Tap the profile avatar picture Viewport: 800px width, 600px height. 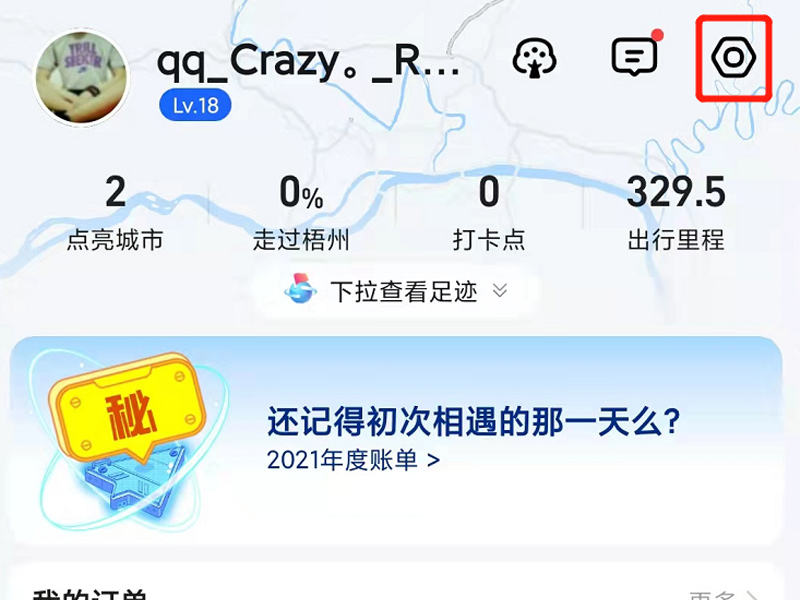[x=81, y=77]
